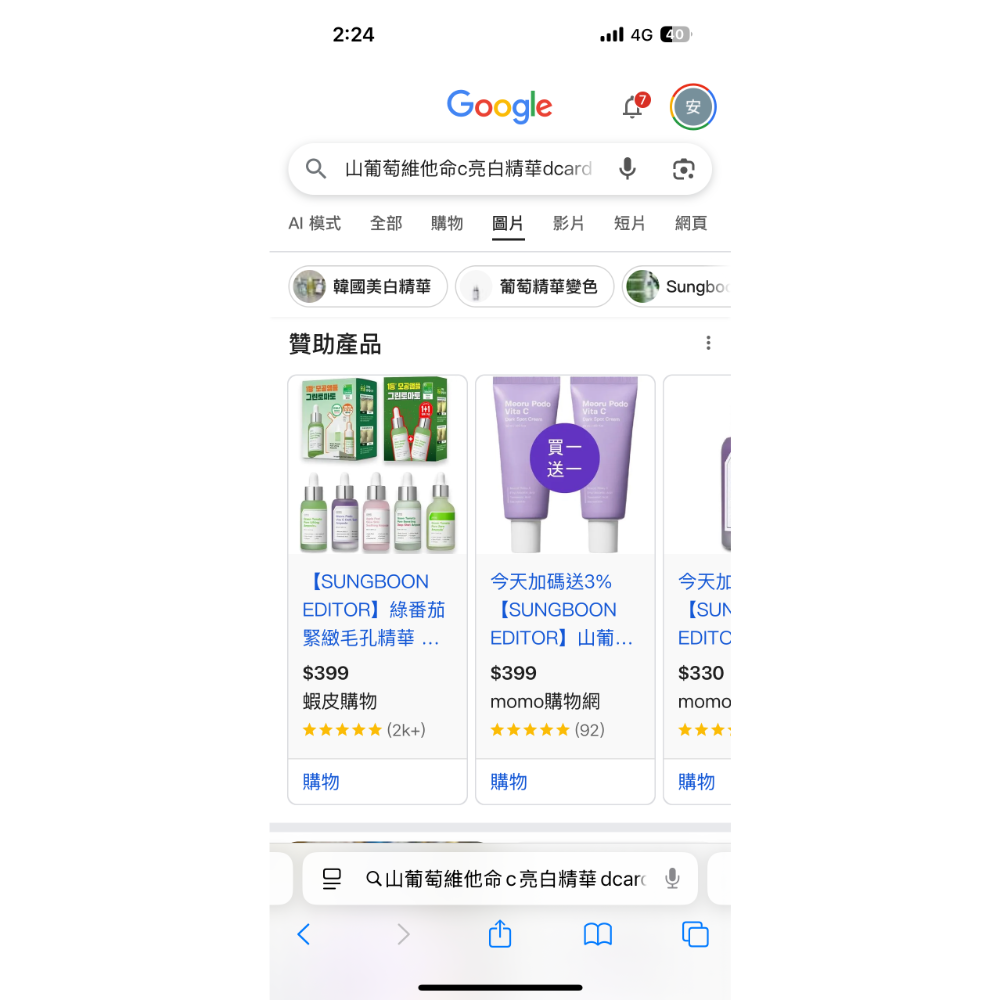Open Google Lens camera search

pyautogui.click(x=683, y=169)
